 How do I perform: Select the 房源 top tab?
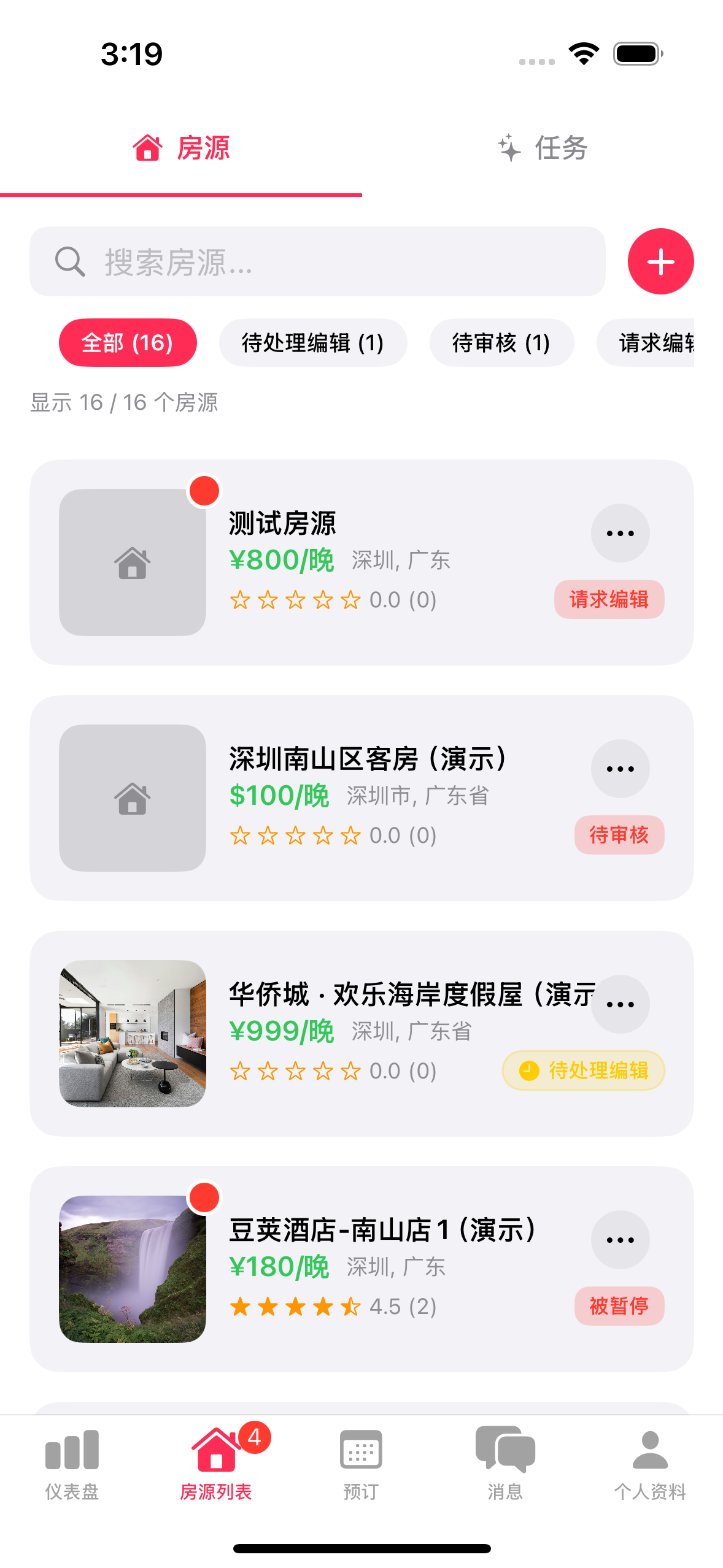pyautogui.click(x=181, y=148)
